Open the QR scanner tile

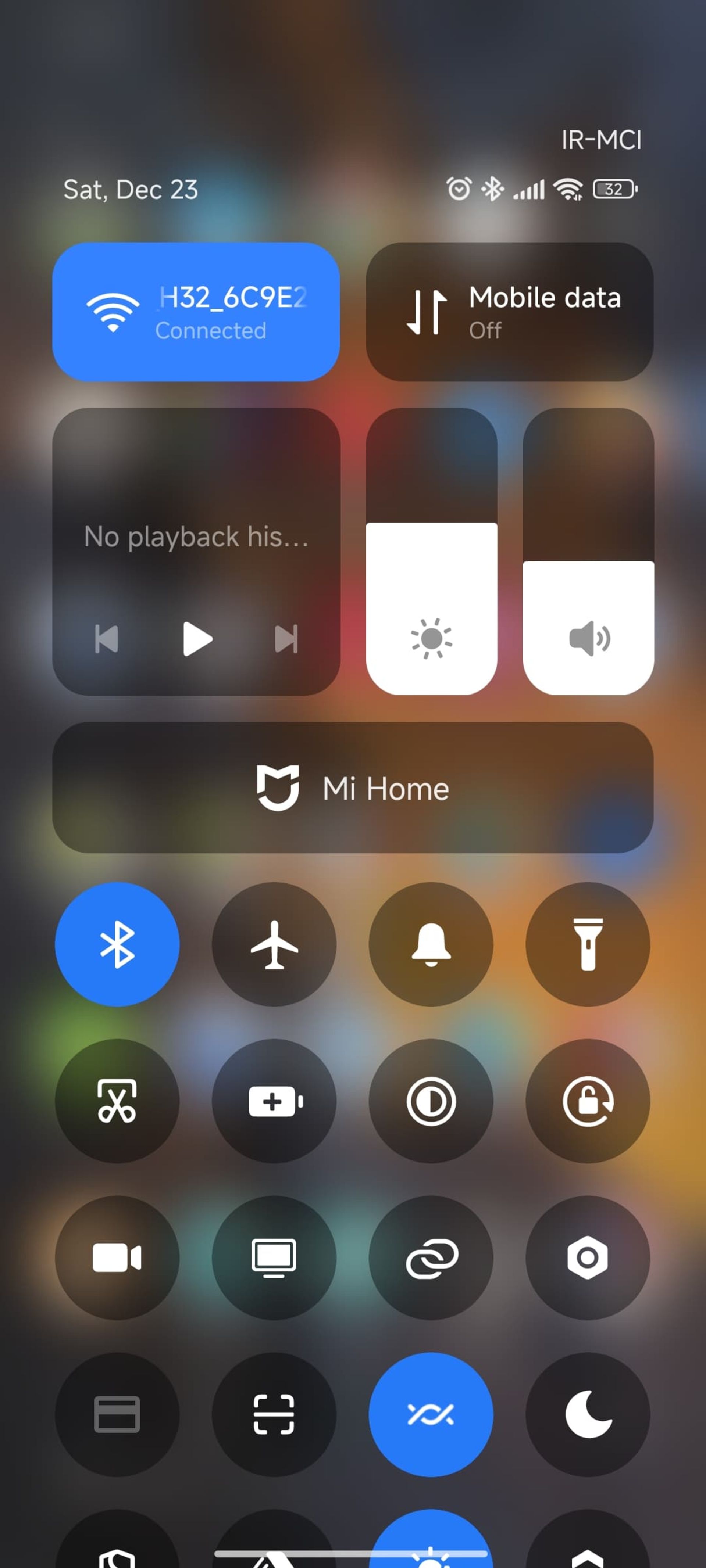[274, 1414]
